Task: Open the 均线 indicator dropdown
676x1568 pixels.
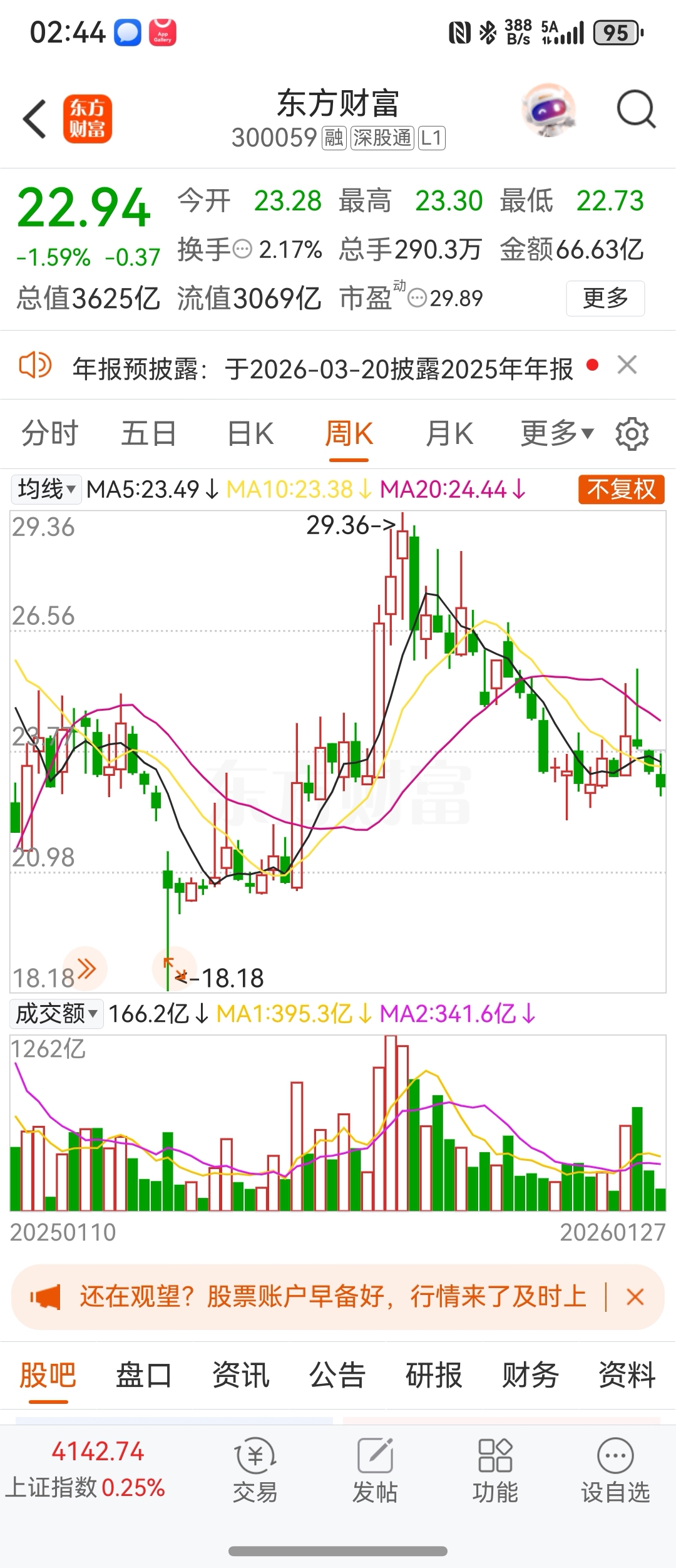Action: [46, 489]
